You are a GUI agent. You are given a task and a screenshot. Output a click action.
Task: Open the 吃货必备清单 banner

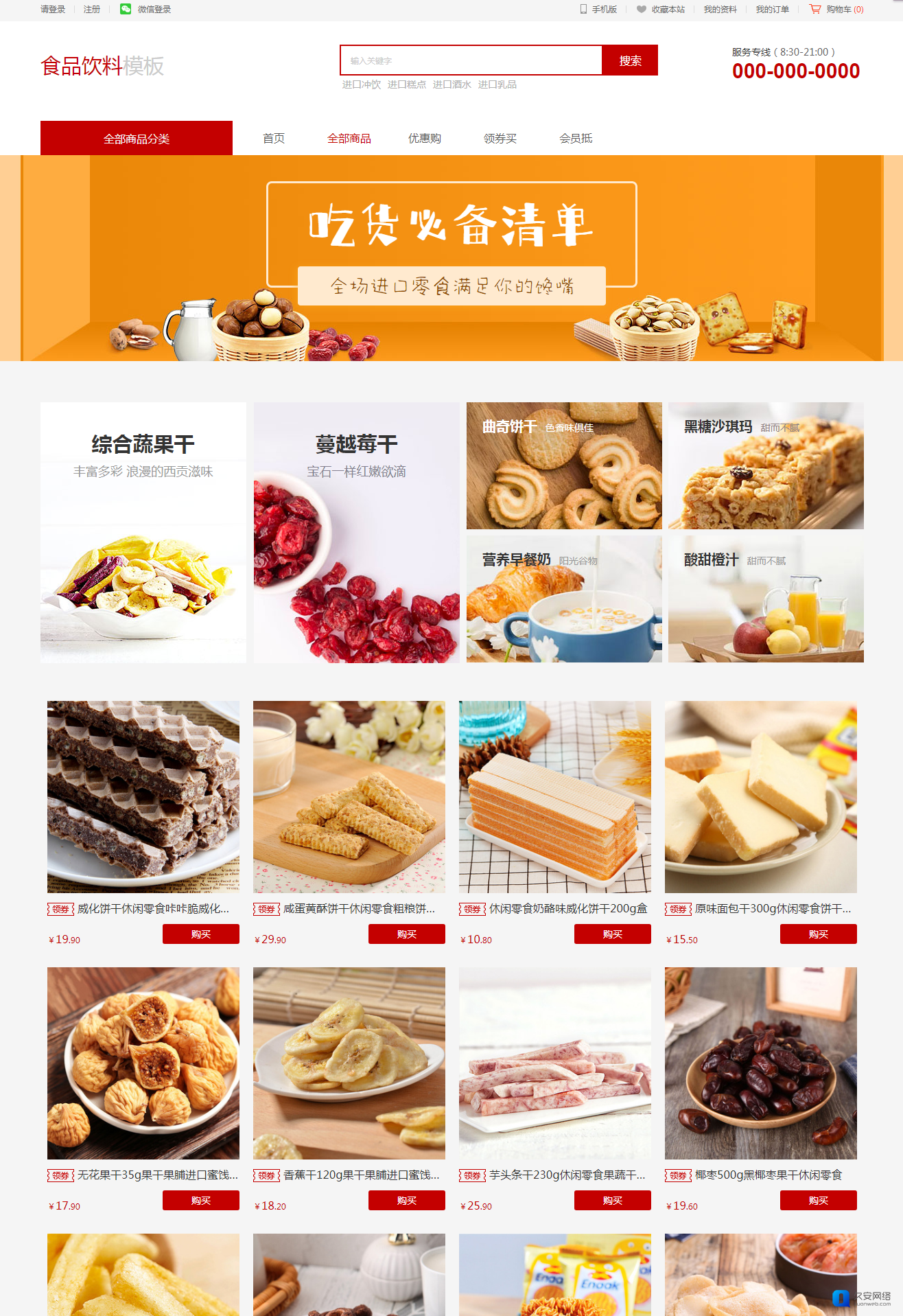pos(451,258)
